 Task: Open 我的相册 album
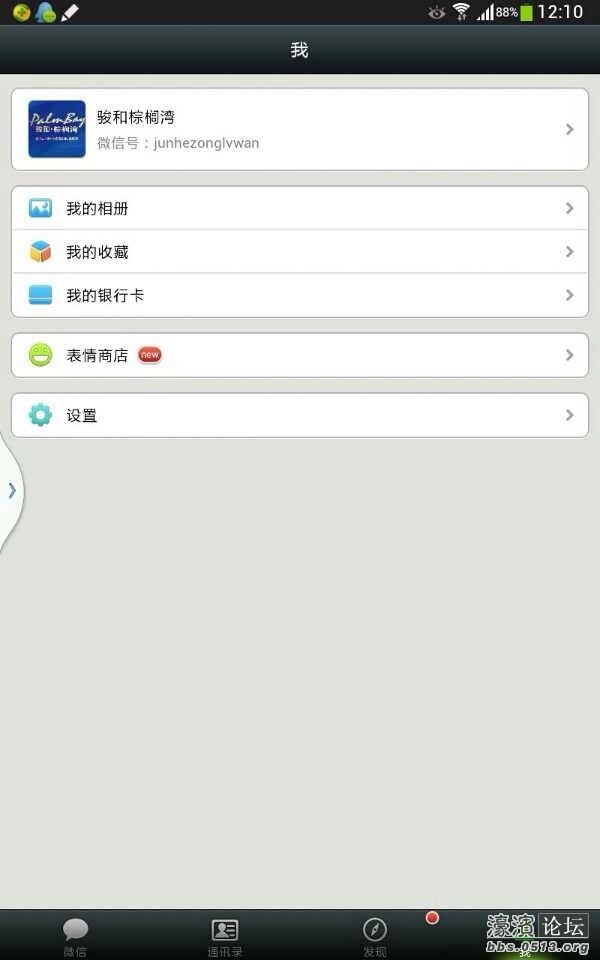coord(300,208)
